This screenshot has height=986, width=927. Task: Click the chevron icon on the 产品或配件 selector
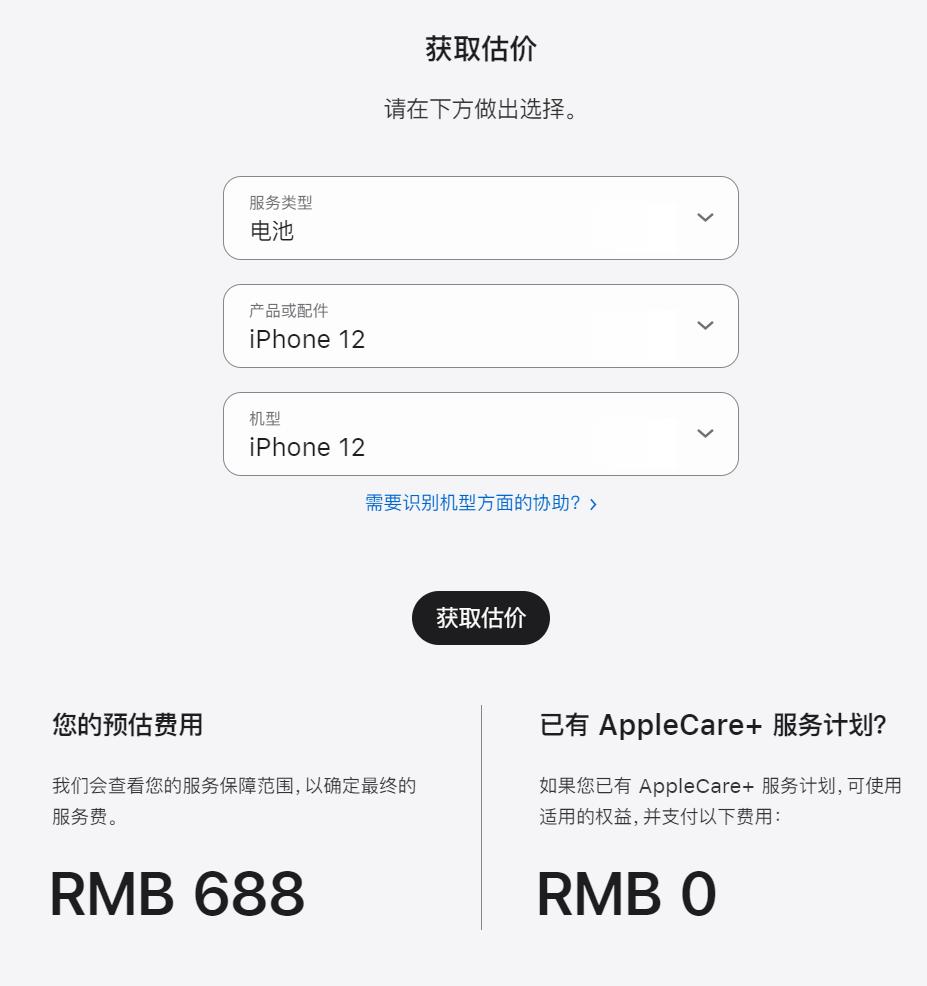click(x=705, y=325)
